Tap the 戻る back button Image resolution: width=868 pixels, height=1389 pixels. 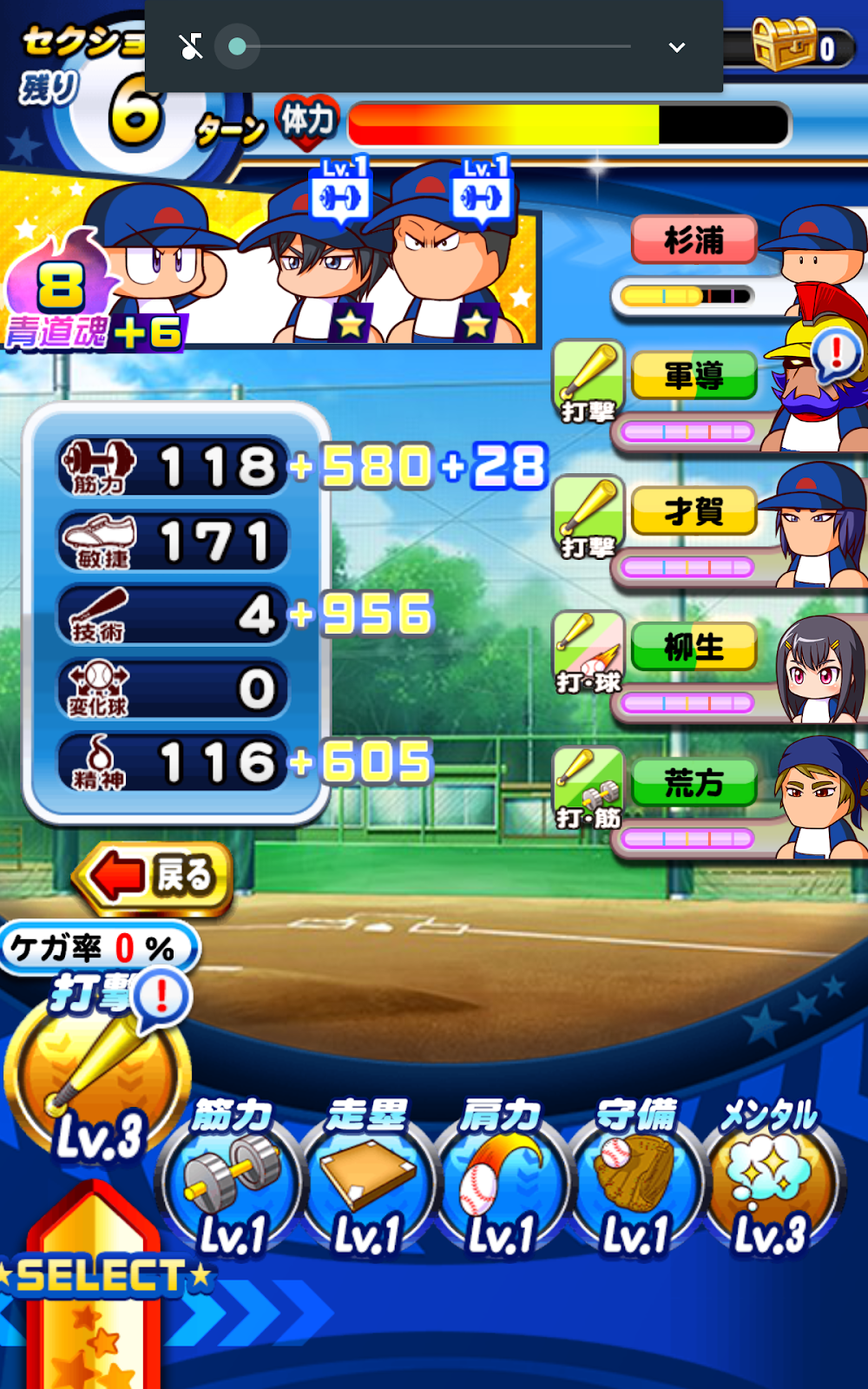[155, 877]
